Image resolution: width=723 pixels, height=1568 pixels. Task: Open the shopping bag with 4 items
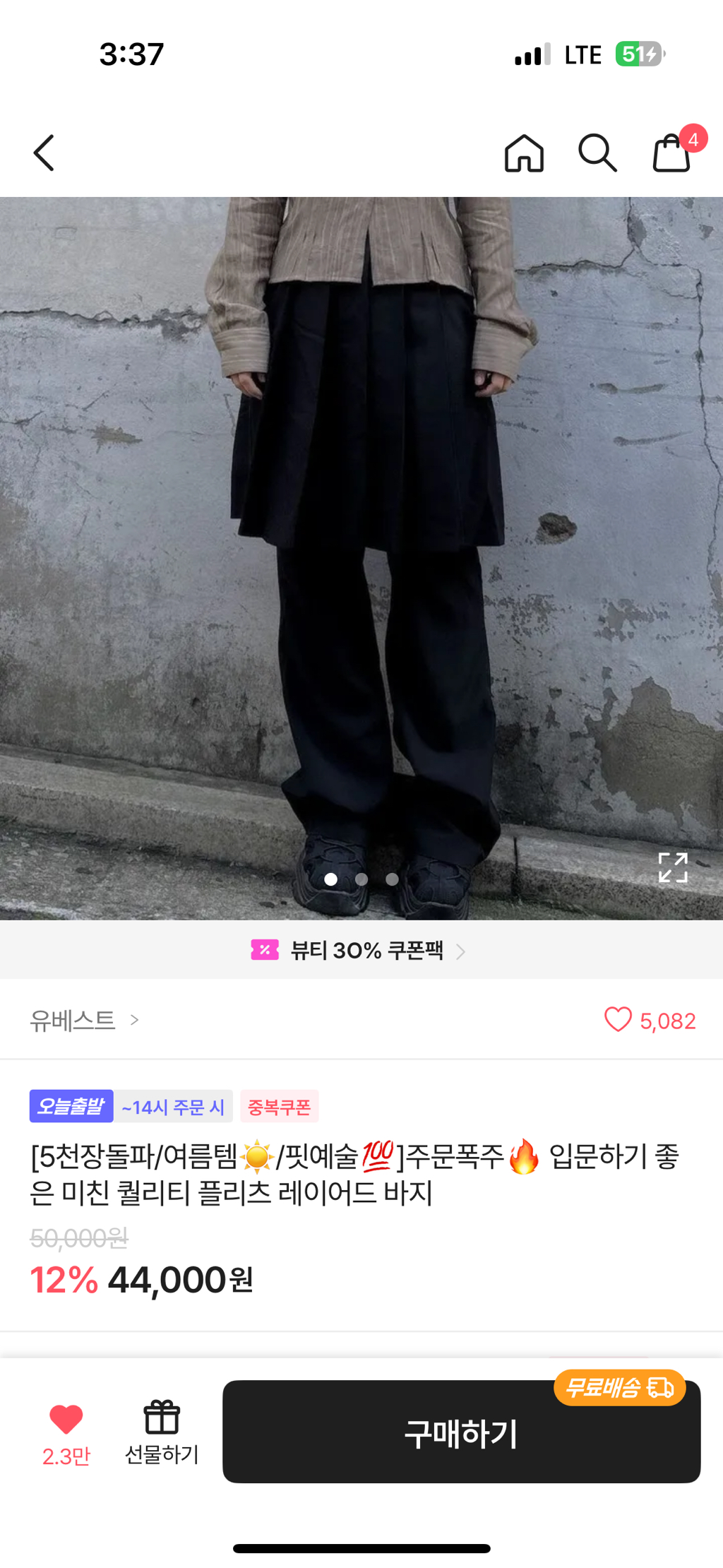(x=672, y=151)
